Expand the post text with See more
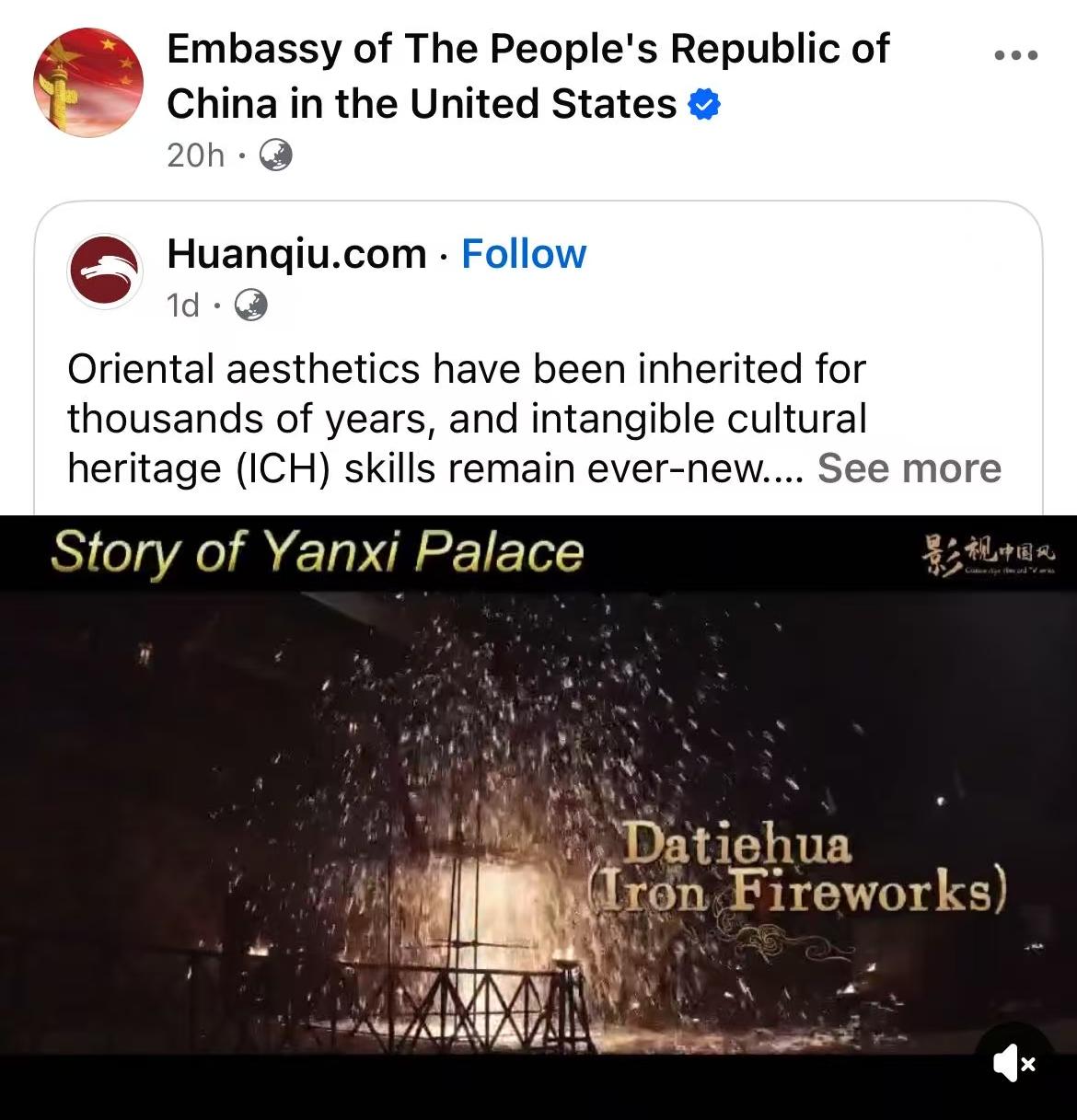This screenshot has width=1077, height=1120. (x=909, y=468)
